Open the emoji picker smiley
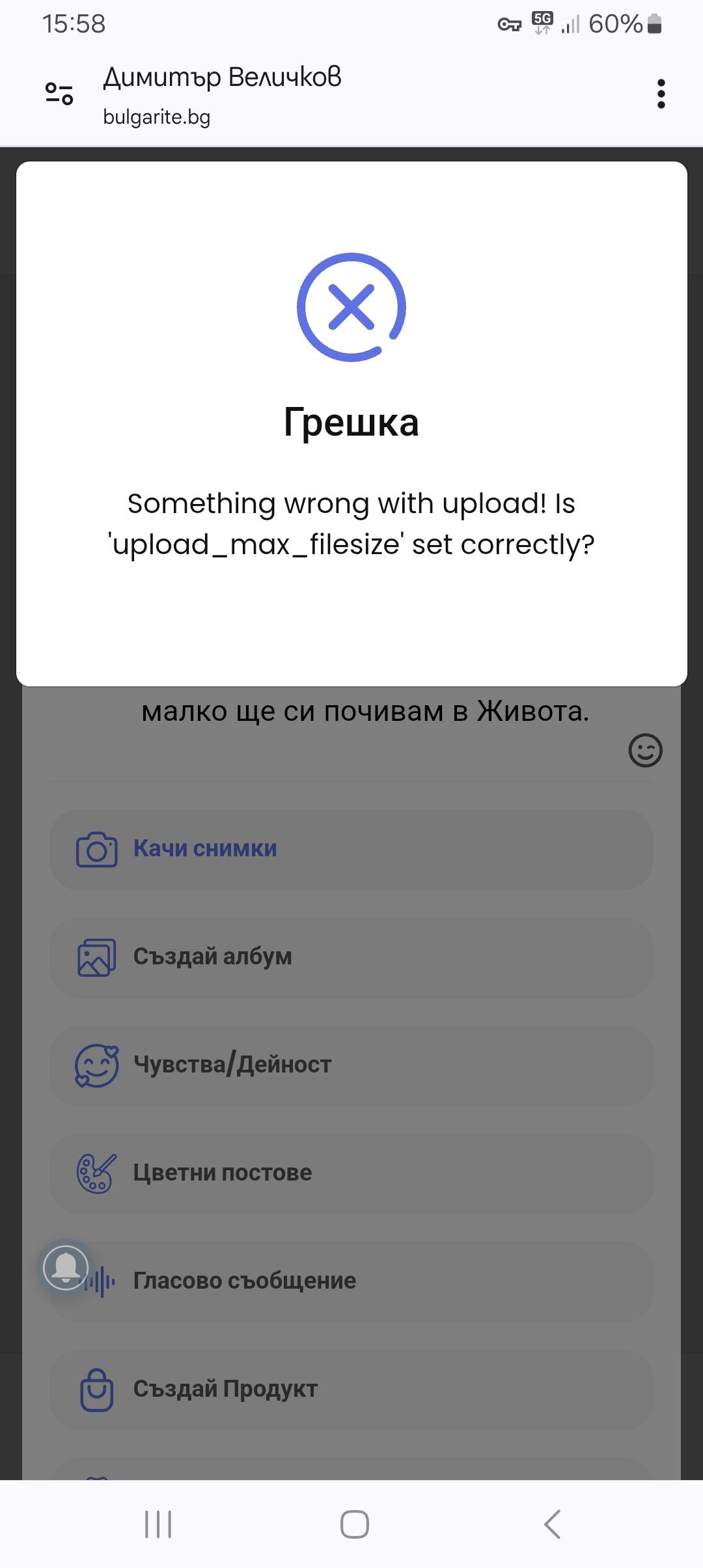 coord(645,751)
